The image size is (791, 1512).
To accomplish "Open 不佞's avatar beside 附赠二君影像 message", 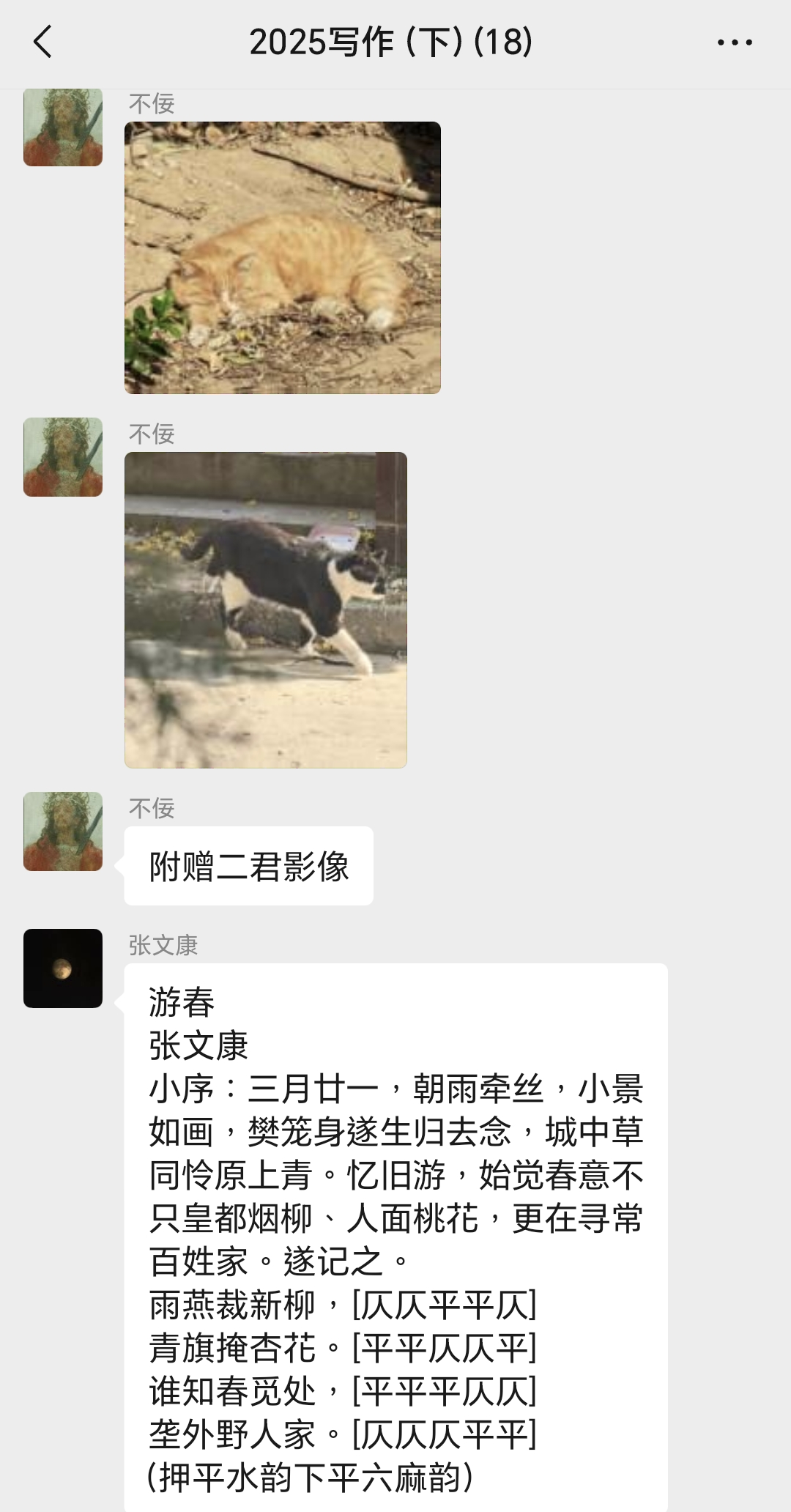I will coord(63,831).
